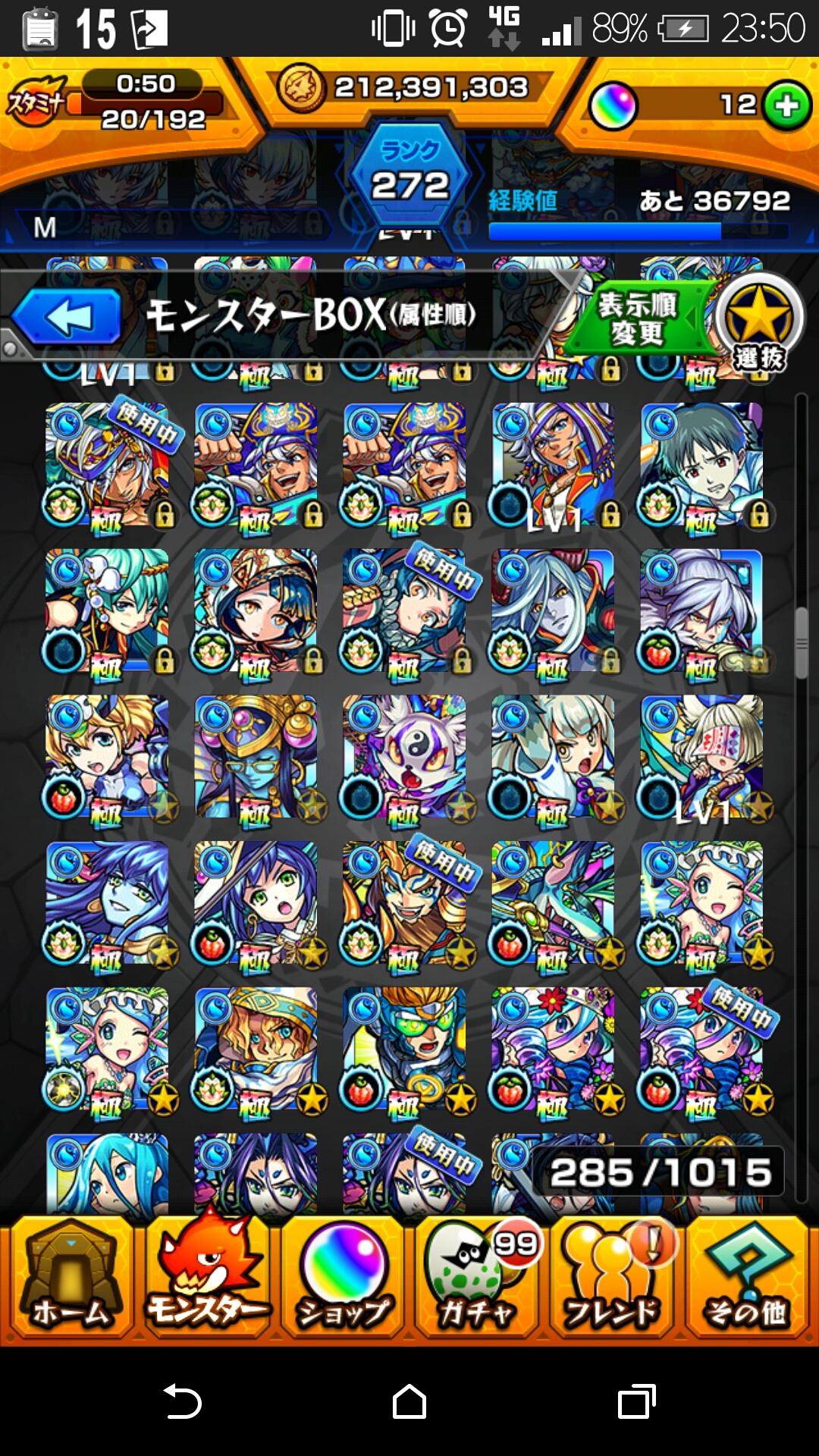Tap the Android back button

coord(182,1401)
